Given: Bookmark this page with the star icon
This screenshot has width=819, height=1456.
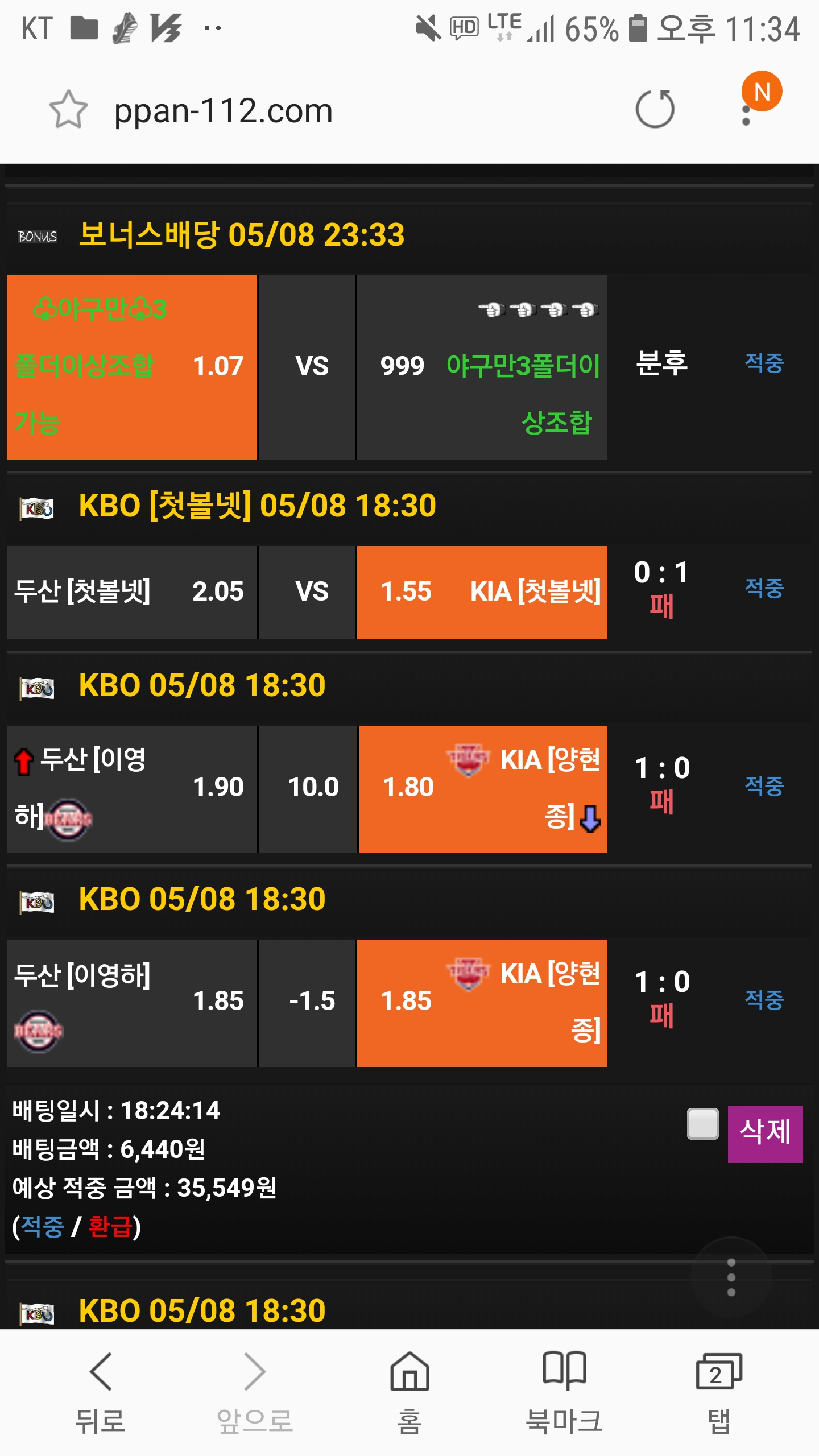Looking at the screenshot, I should (68, 110).
